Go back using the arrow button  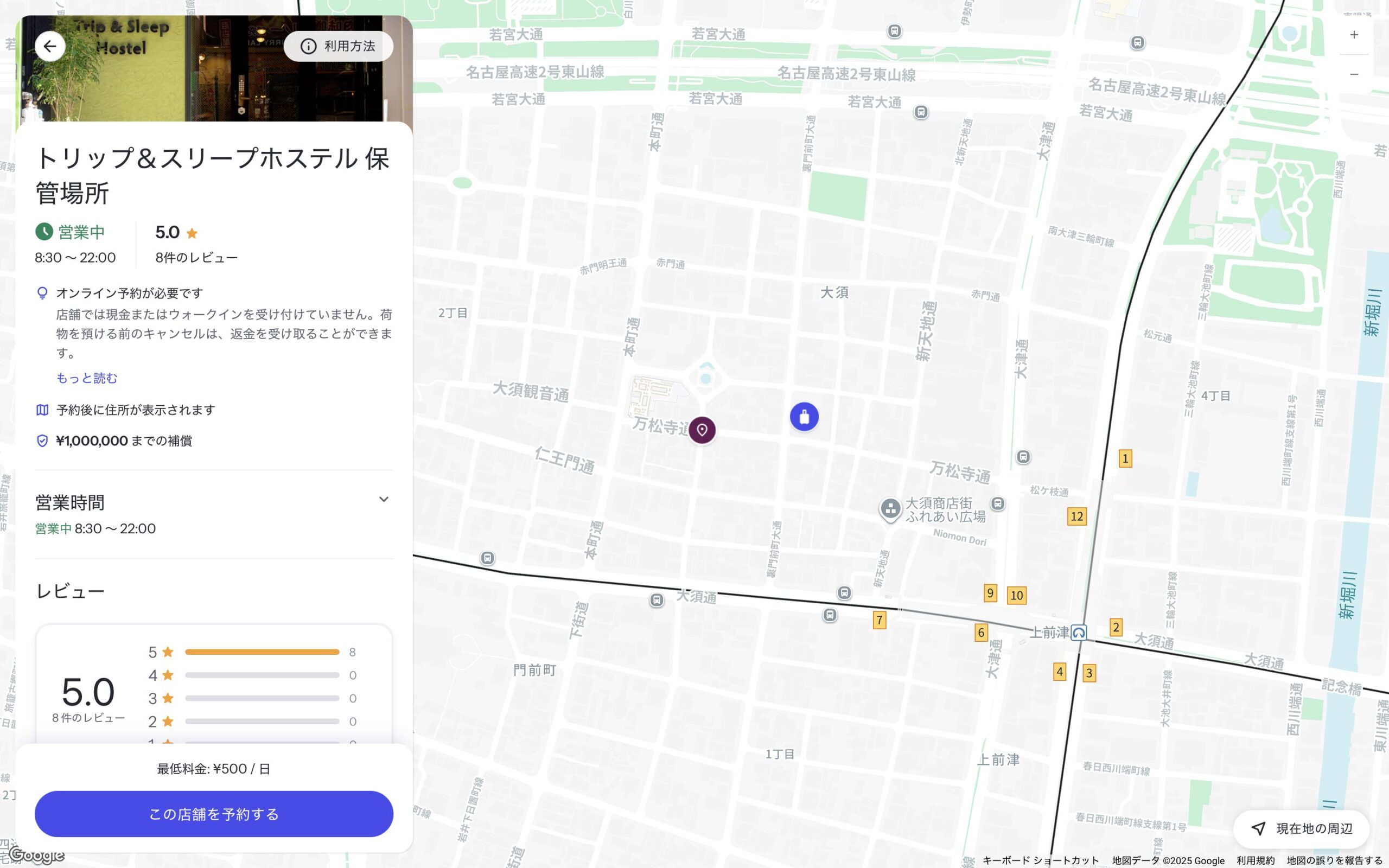pyautogui.click(x=50, y=46)
